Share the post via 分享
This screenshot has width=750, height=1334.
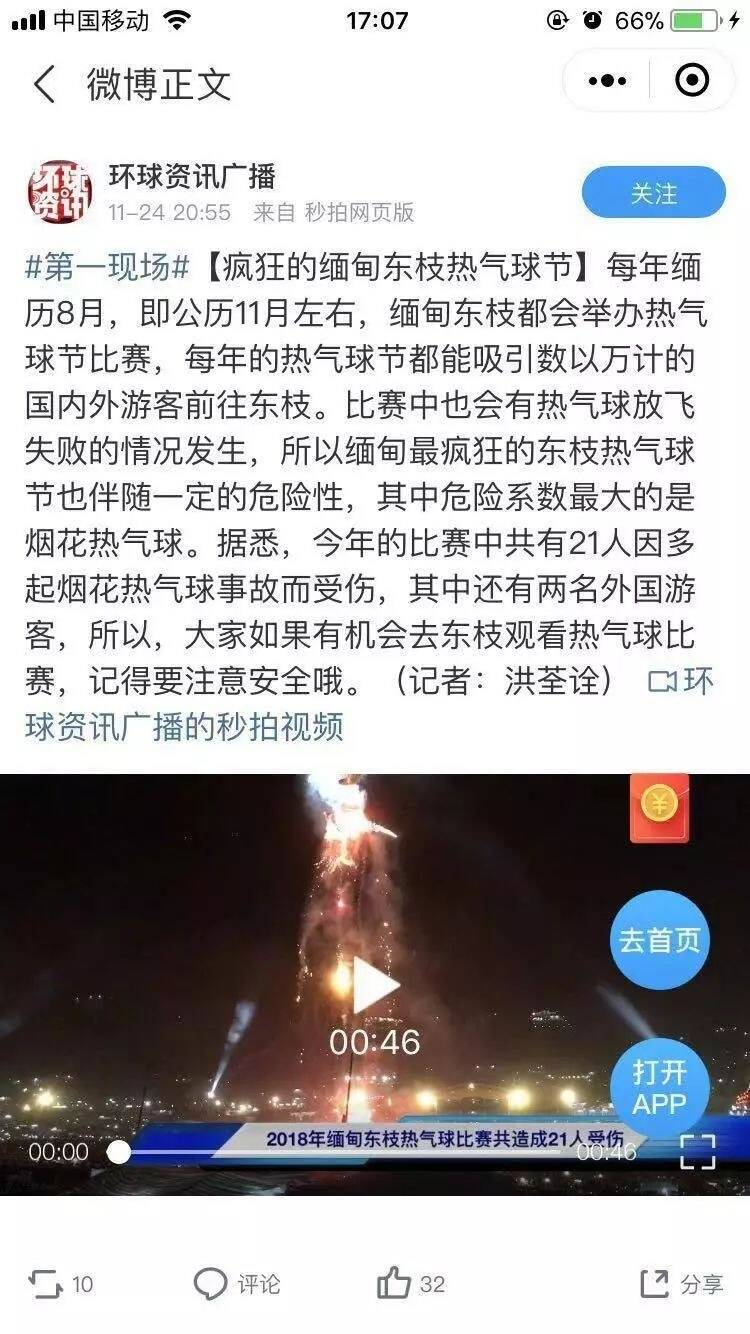click(x=682, y=1283)
